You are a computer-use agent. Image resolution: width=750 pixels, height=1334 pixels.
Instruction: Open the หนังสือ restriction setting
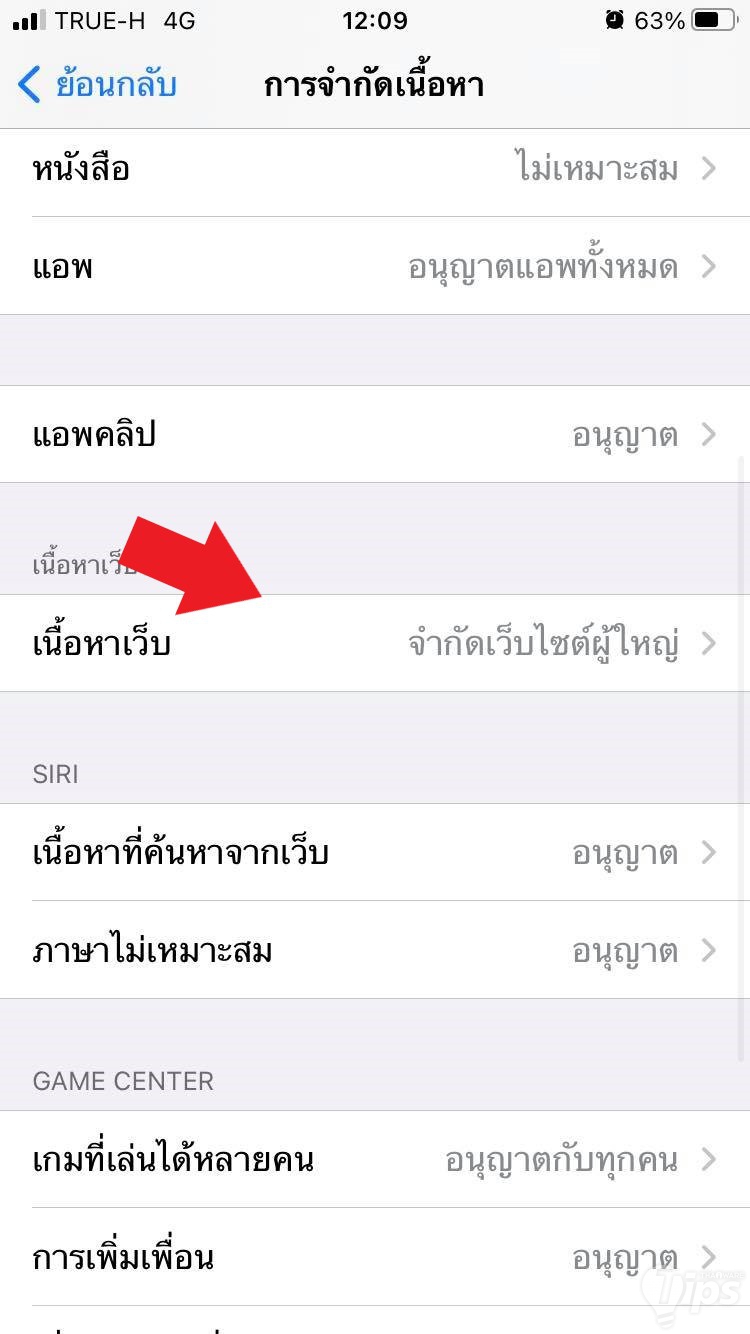click(x=375, y=169)
